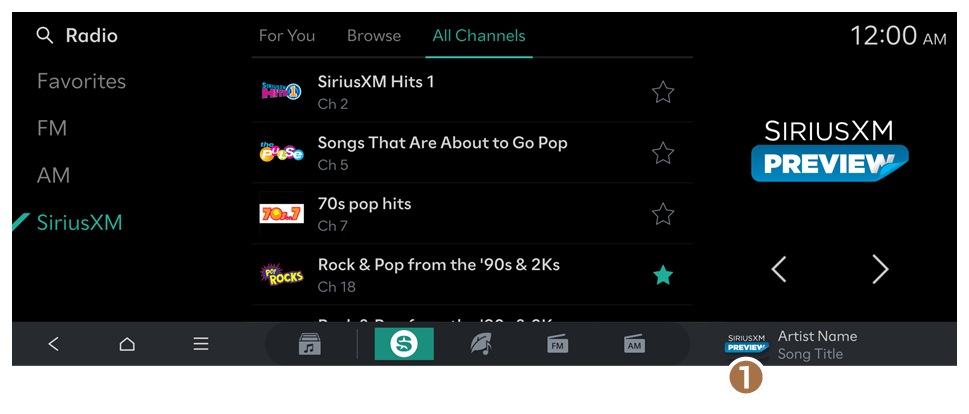
Task: Open the hamburger menu in bottom bar
Action: (x=200, y=344)
